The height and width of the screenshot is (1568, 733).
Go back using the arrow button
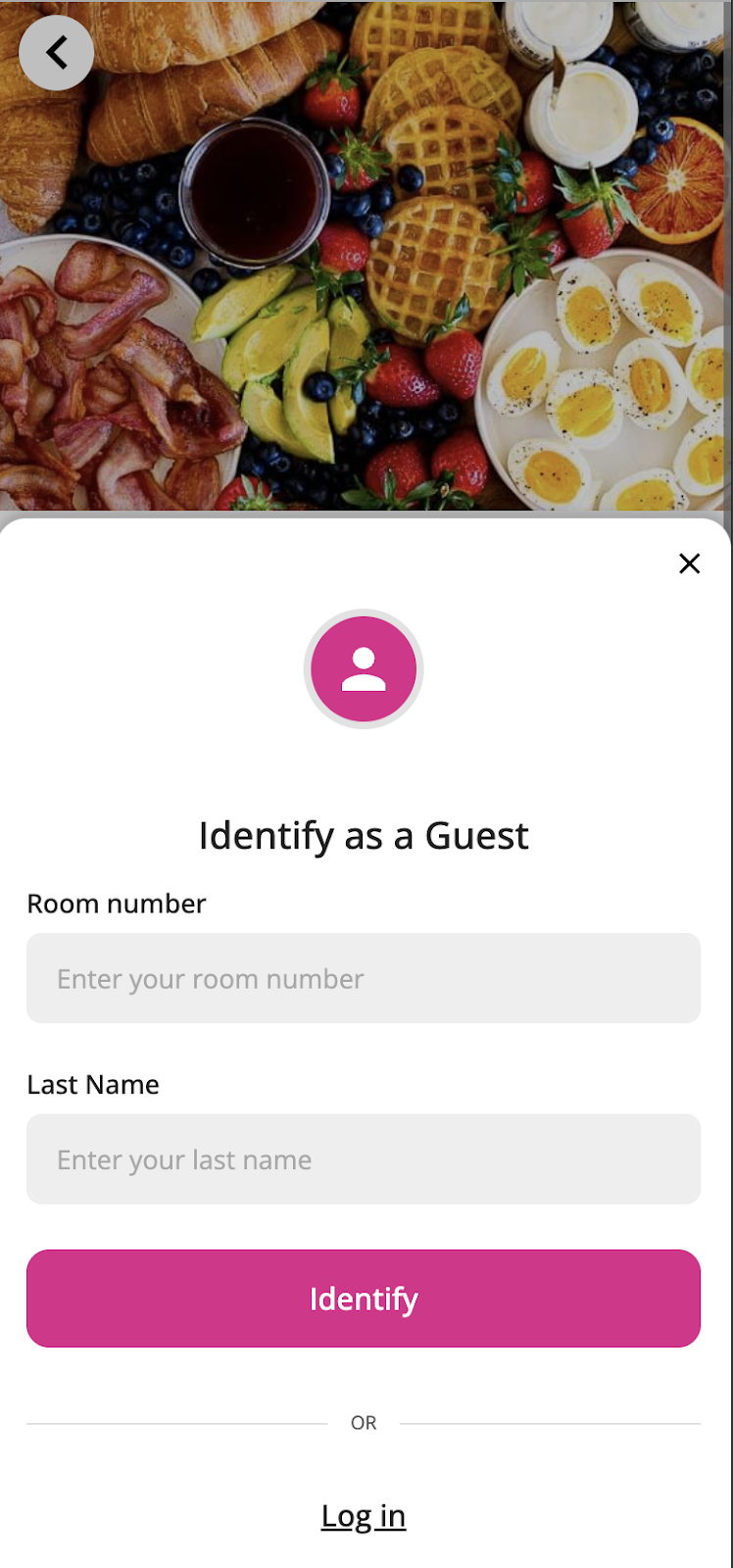point(57,53)
